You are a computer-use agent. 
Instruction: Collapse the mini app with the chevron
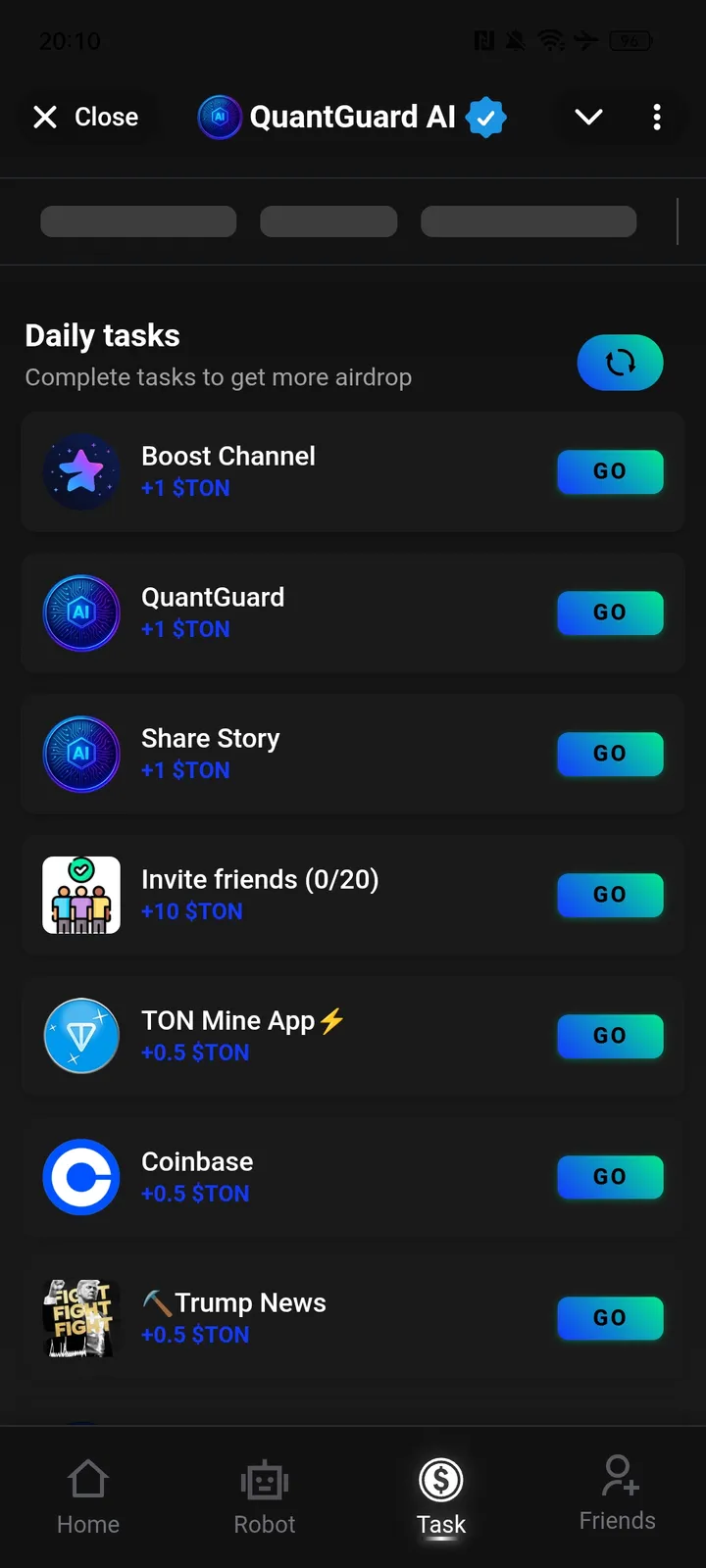[588, 117]
